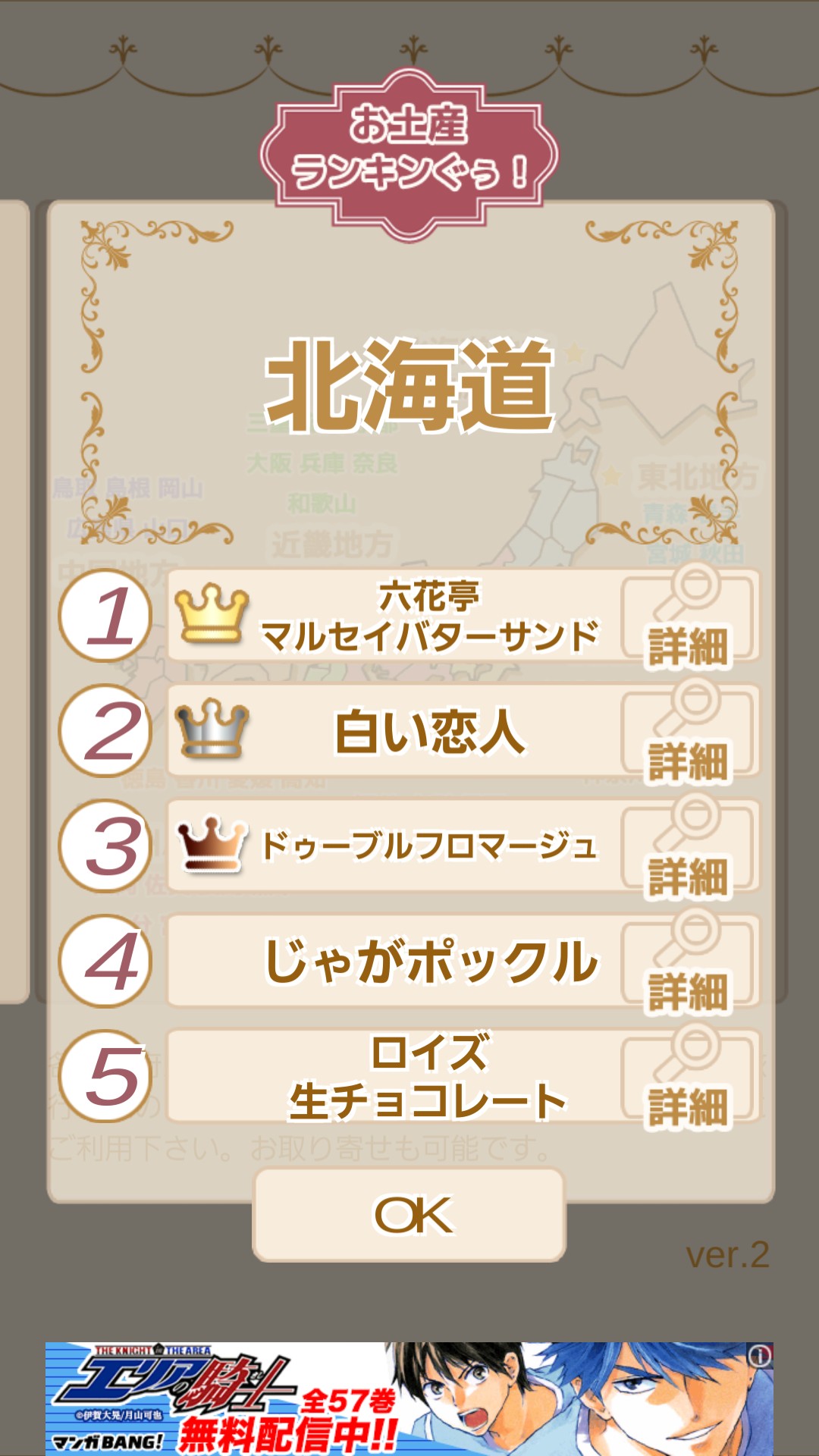This screenshot has width=819, height=1456.
Task: Dismiss the ranking dialog with OK
Action: (409, 1215)
